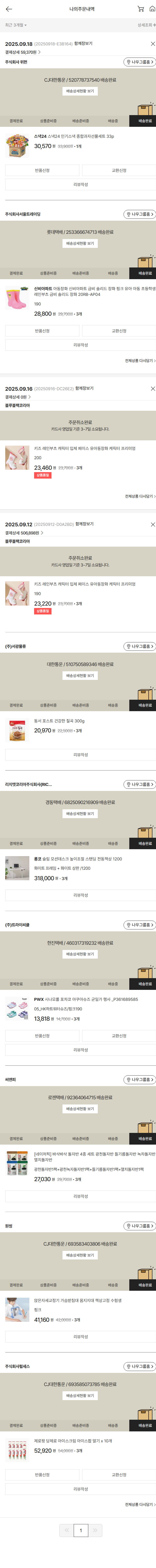This screenshot has height=1568, width=156.
Task: Open the shopping cart
Action: pyautogui.click(x=140, y=9)
